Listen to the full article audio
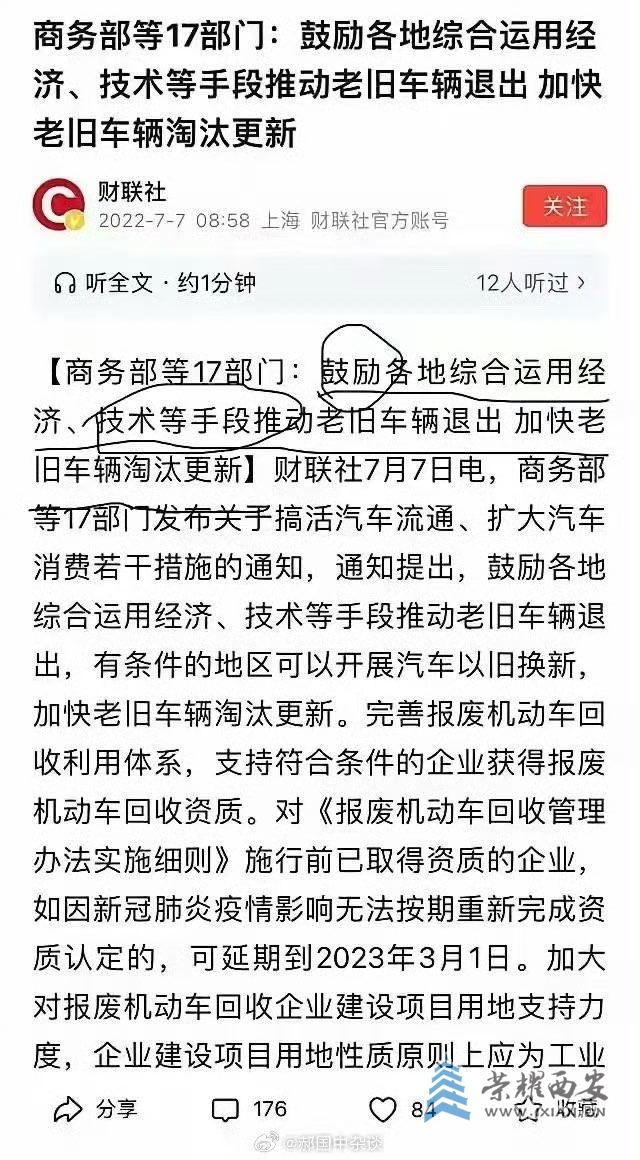 155,283
